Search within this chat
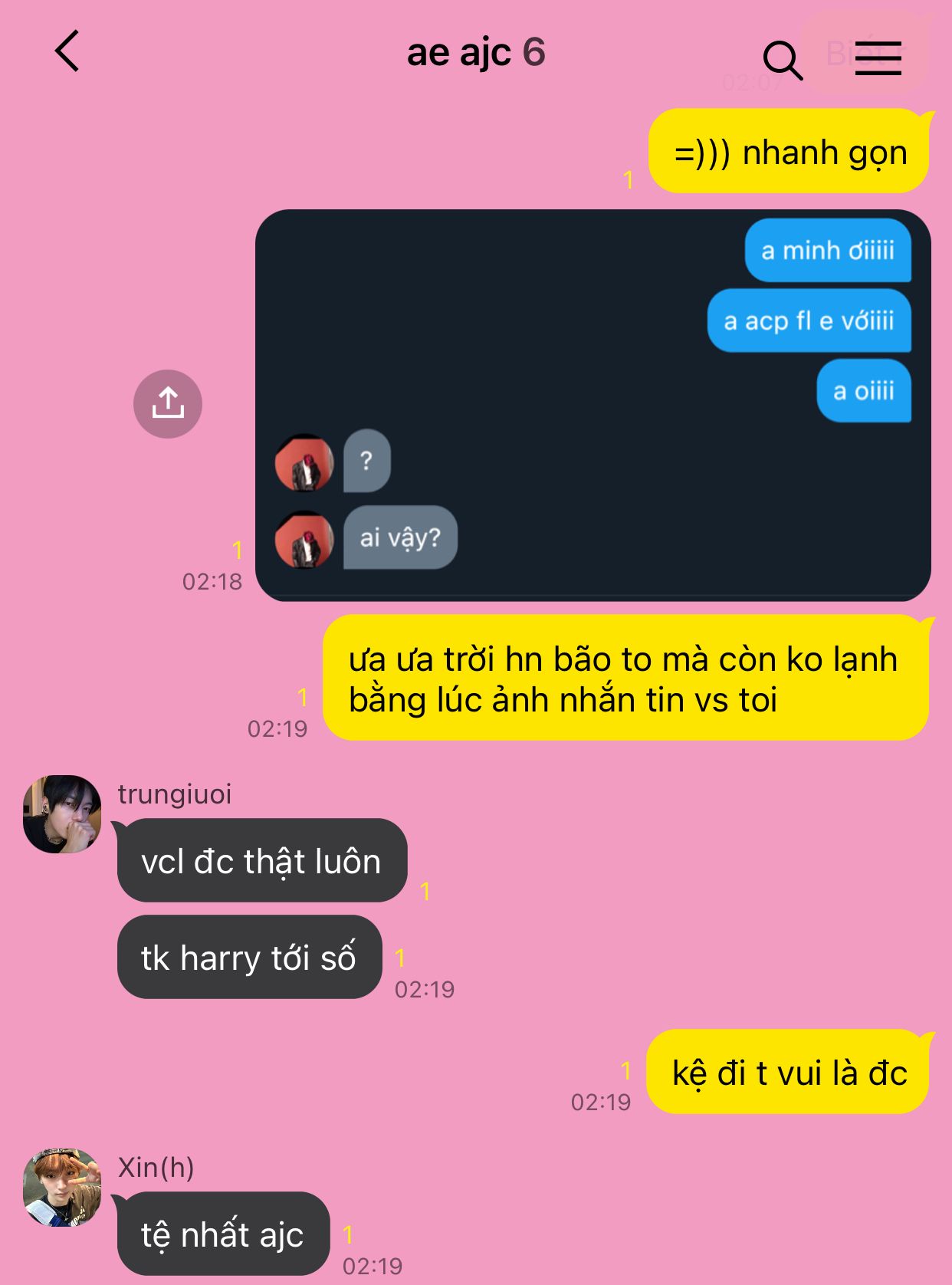Viewport: 952px width, 1285px height. click(782, 60)
